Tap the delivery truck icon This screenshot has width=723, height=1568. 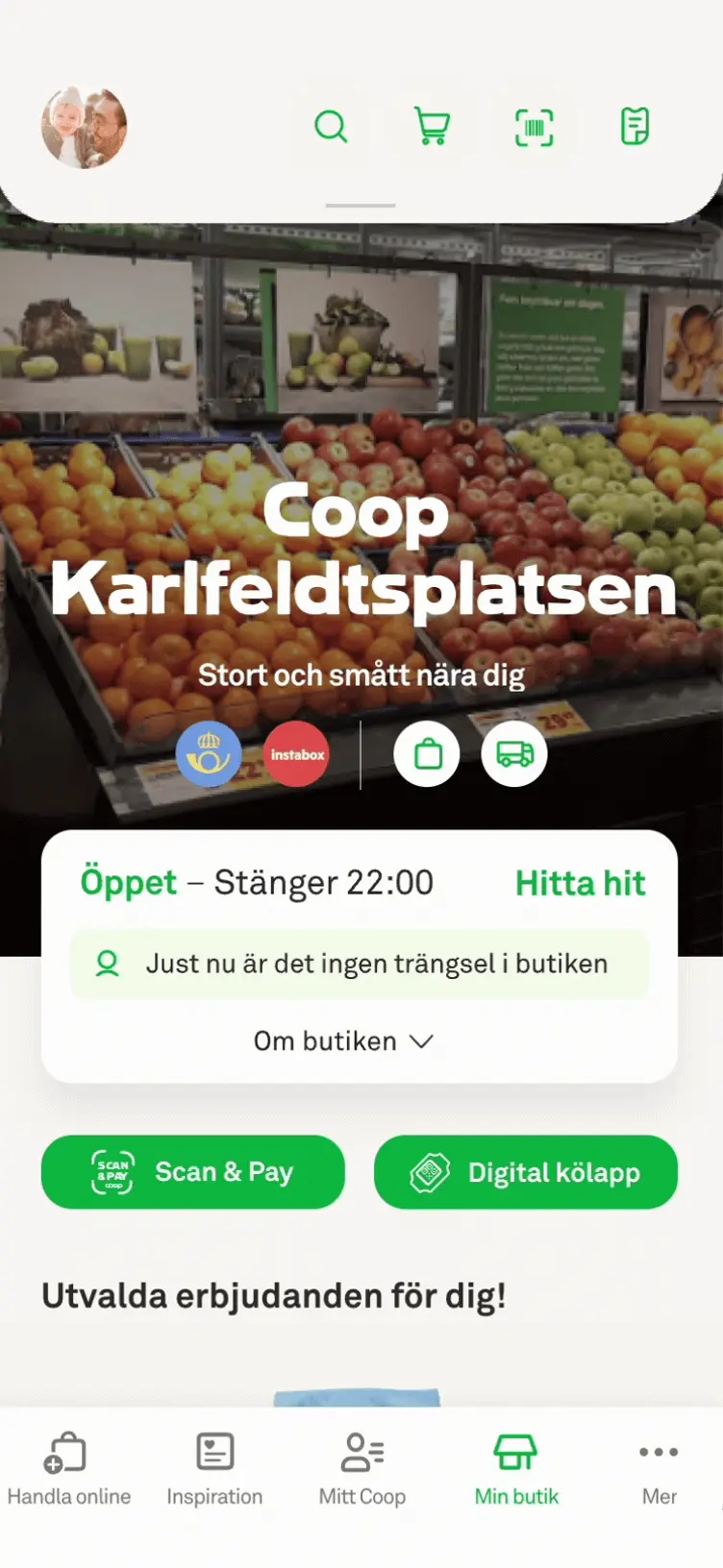click(514, 754)
